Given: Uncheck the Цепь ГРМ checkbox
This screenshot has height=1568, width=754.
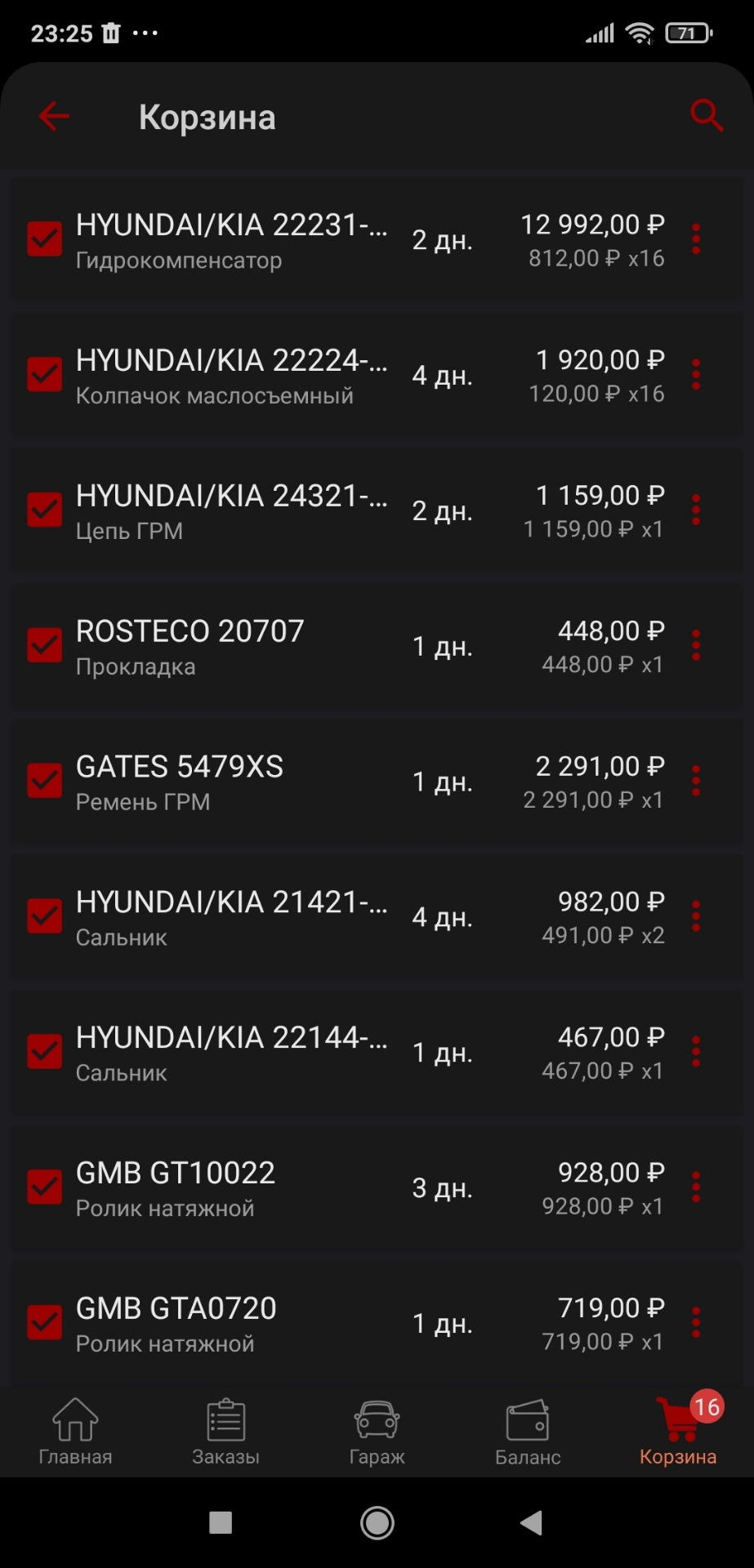Looking at the screenshot, I should [45, 510].
